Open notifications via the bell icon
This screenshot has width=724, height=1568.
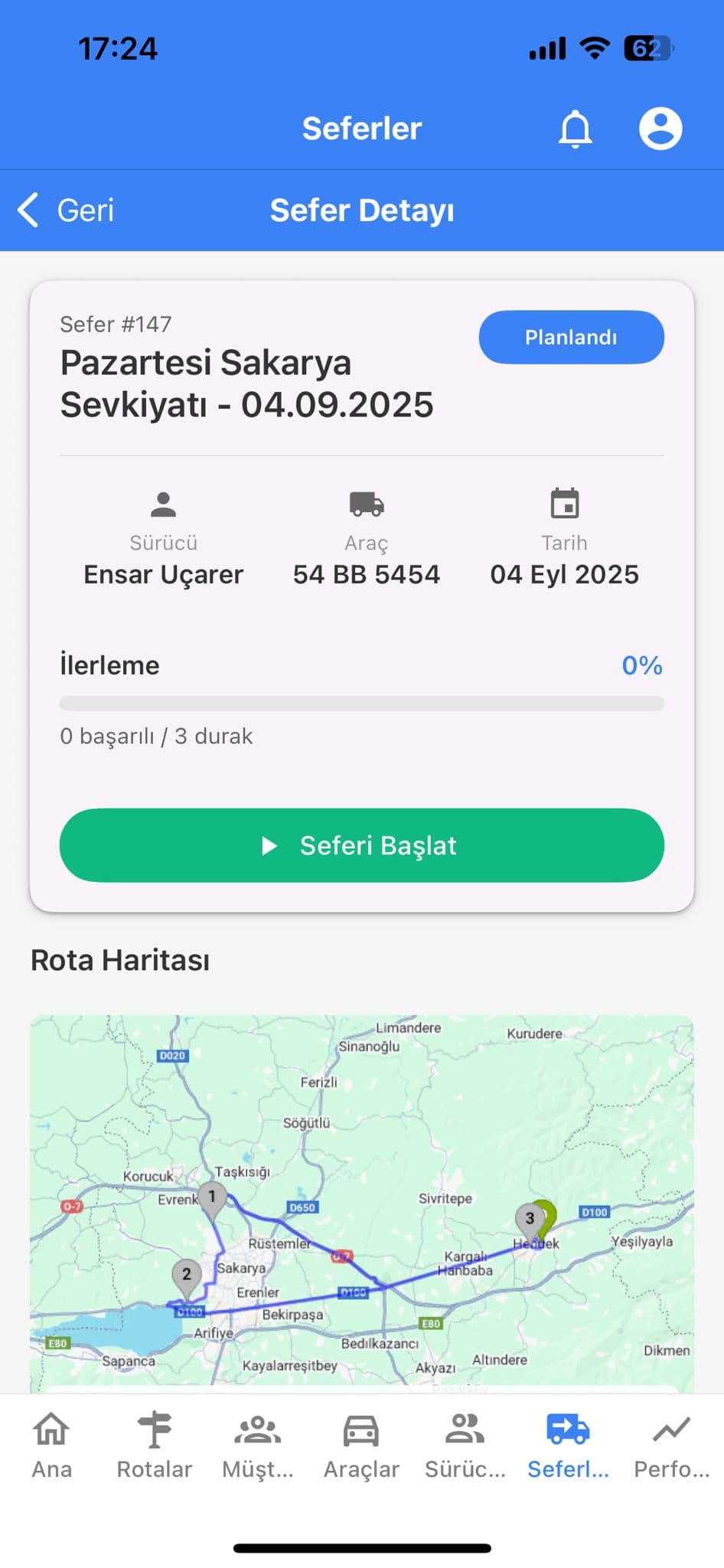575,128
